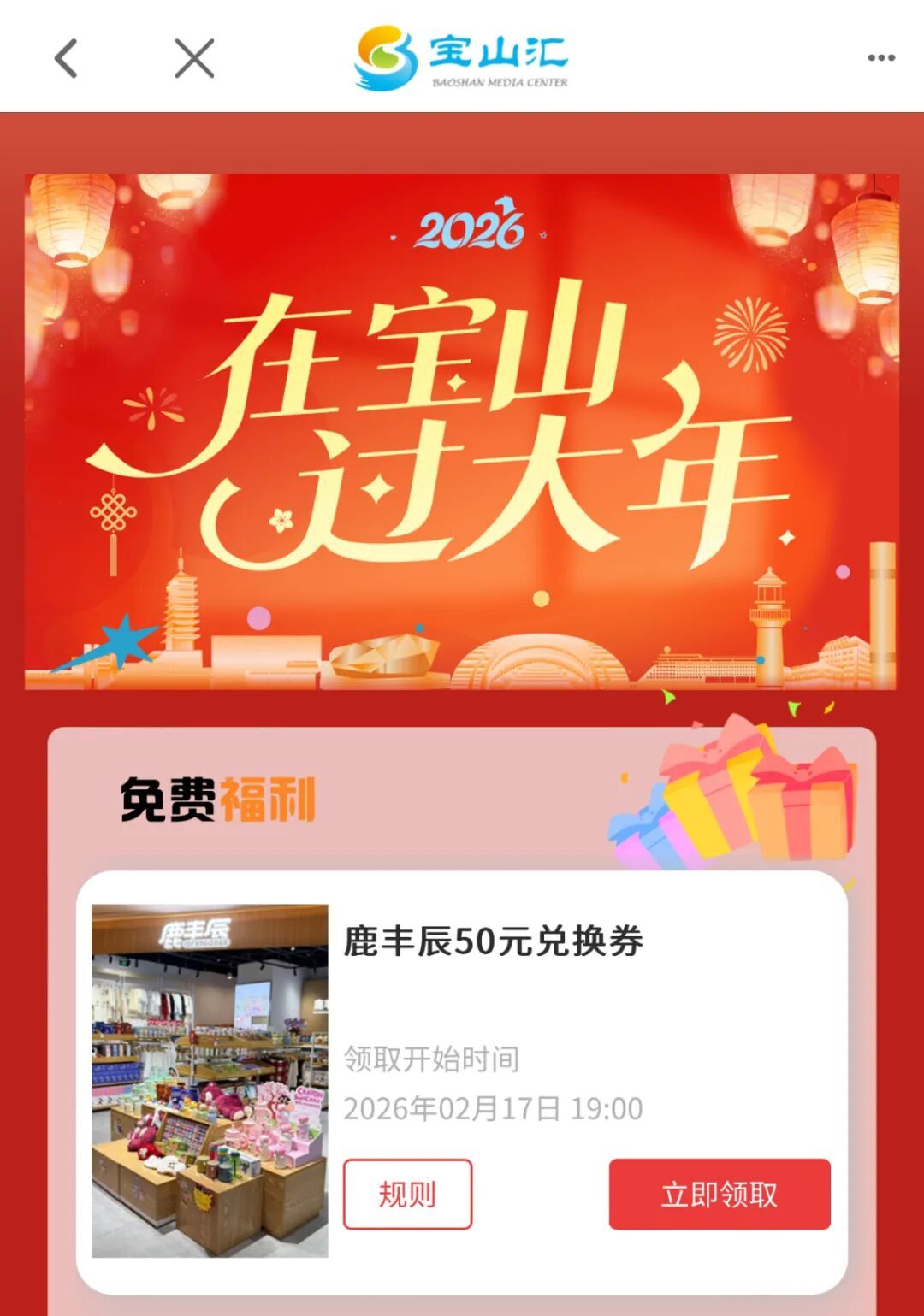Open the 鹿丰辰 store photo thumbnail
The width and height of the screenshot is (924, 1316).
(210, 1081)
